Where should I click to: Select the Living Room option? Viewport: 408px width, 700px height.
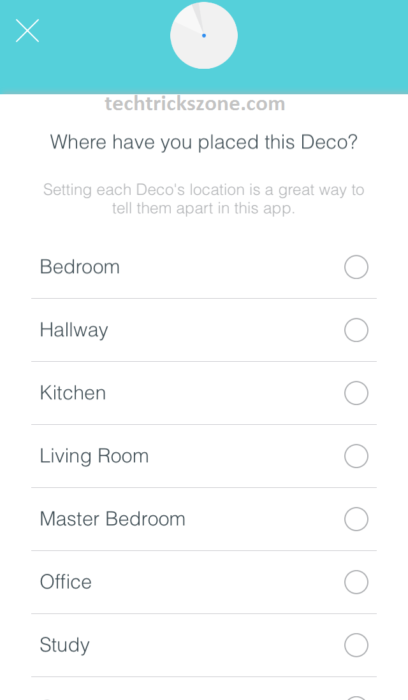tap(204, 456)
